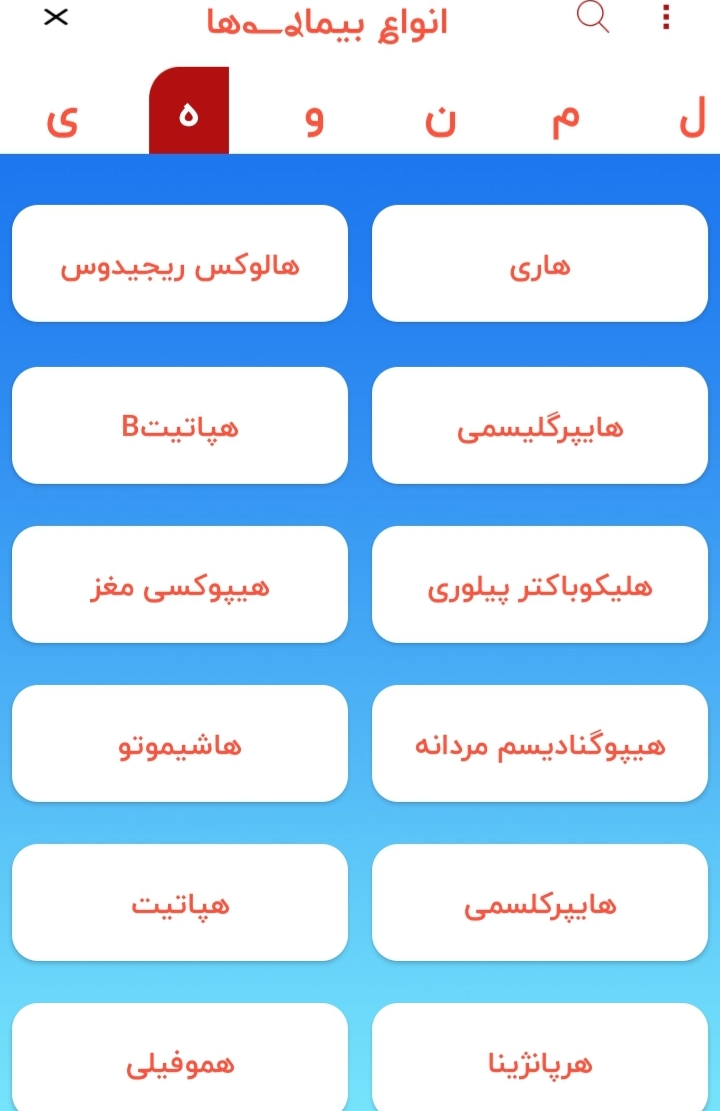Select هلیکوباکتر پیلوری from the list
The width and height of the screenshot is (720, 1111).
tap(540, 585)
